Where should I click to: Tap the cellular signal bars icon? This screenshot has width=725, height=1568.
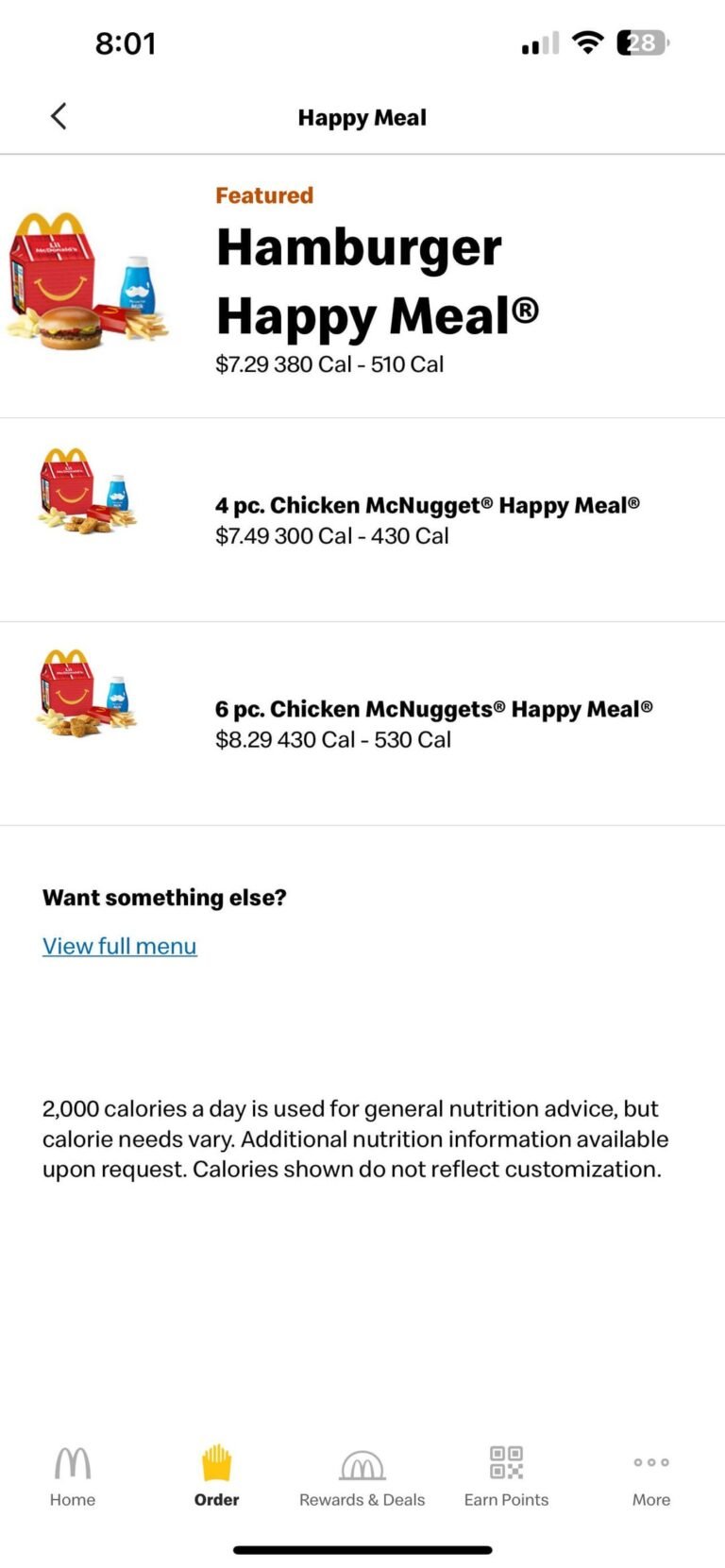coord(539,42)
